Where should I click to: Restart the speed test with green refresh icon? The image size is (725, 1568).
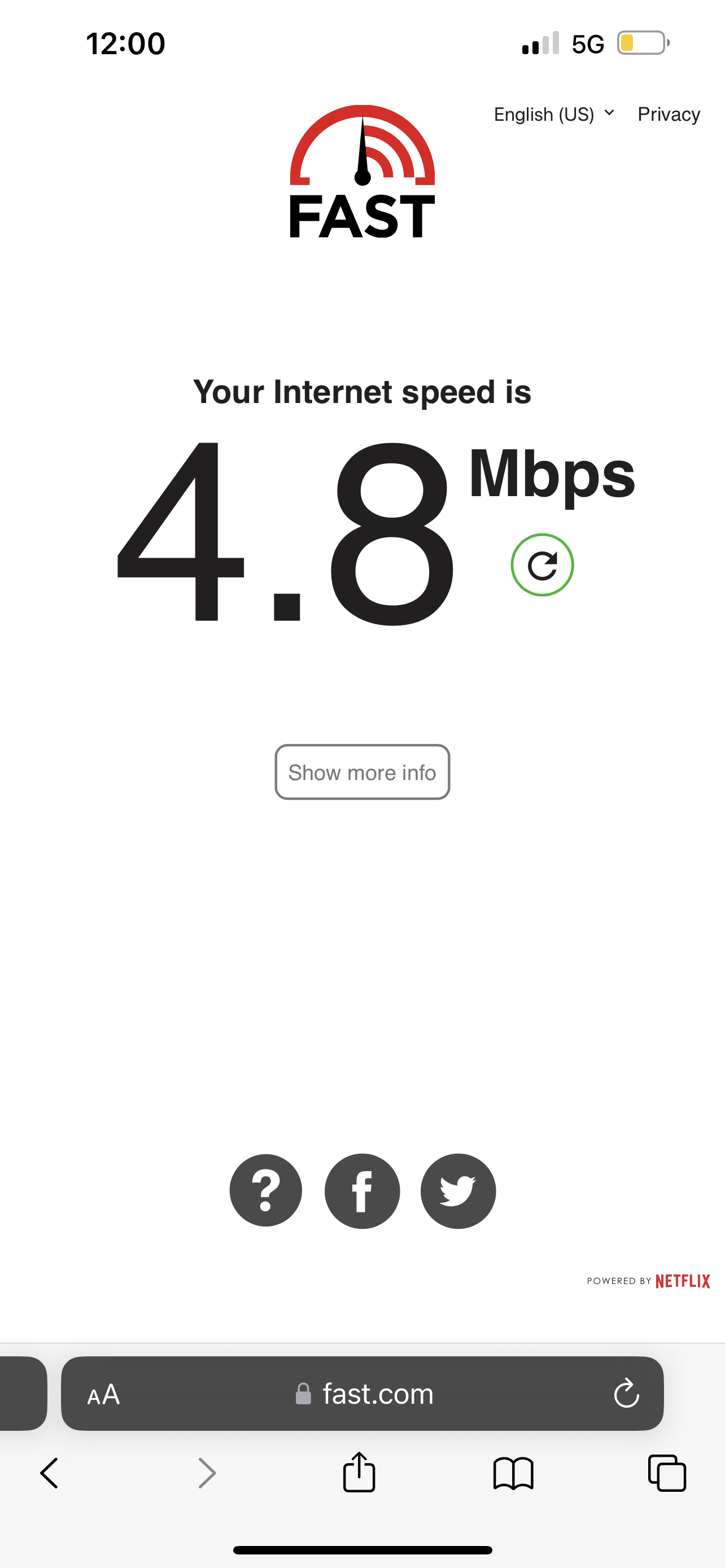click(541, 565)
